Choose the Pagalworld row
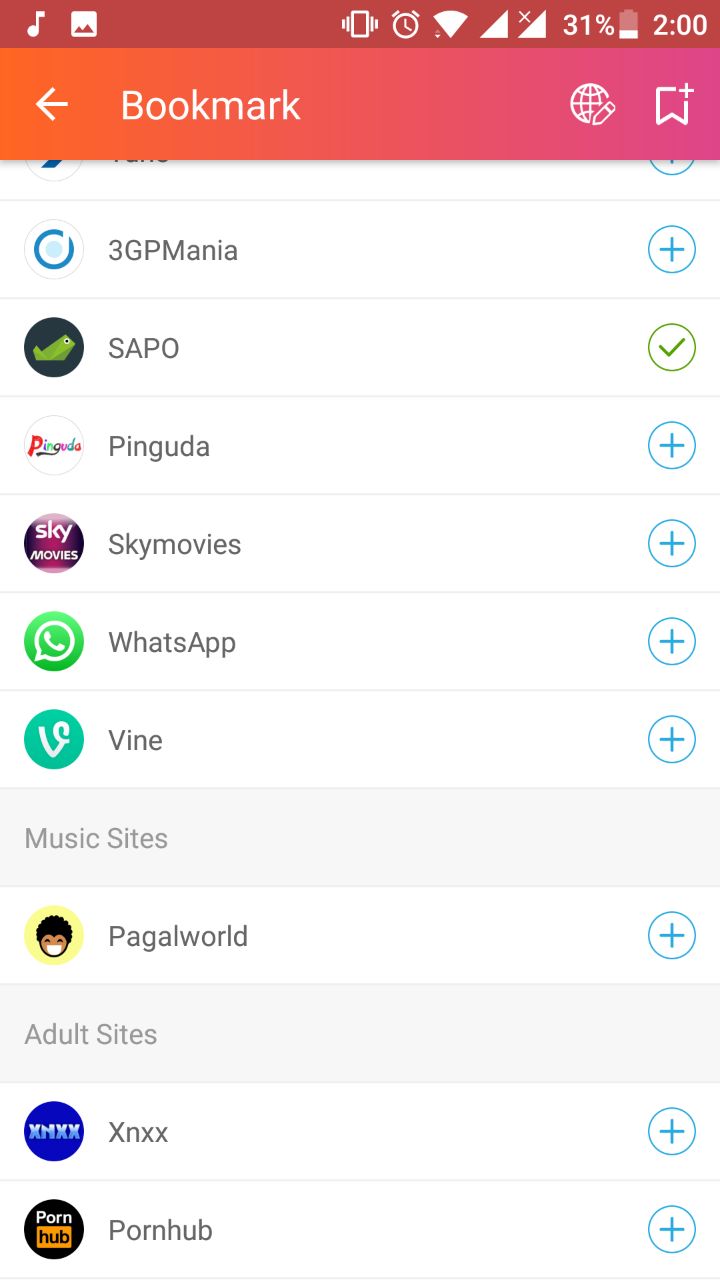 (x=360, y=936)
